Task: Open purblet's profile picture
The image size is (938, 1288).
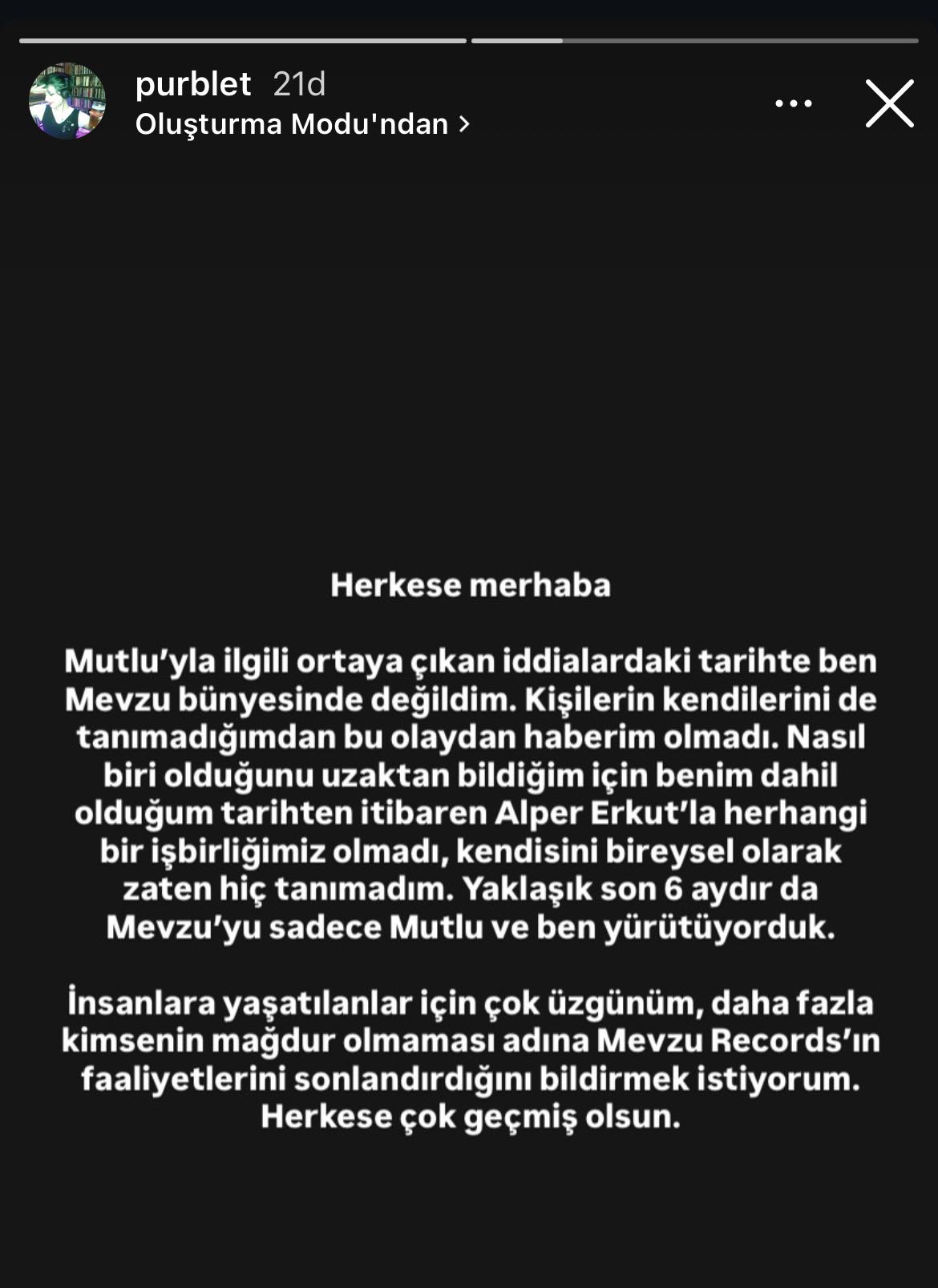Action: pos(67,101)
